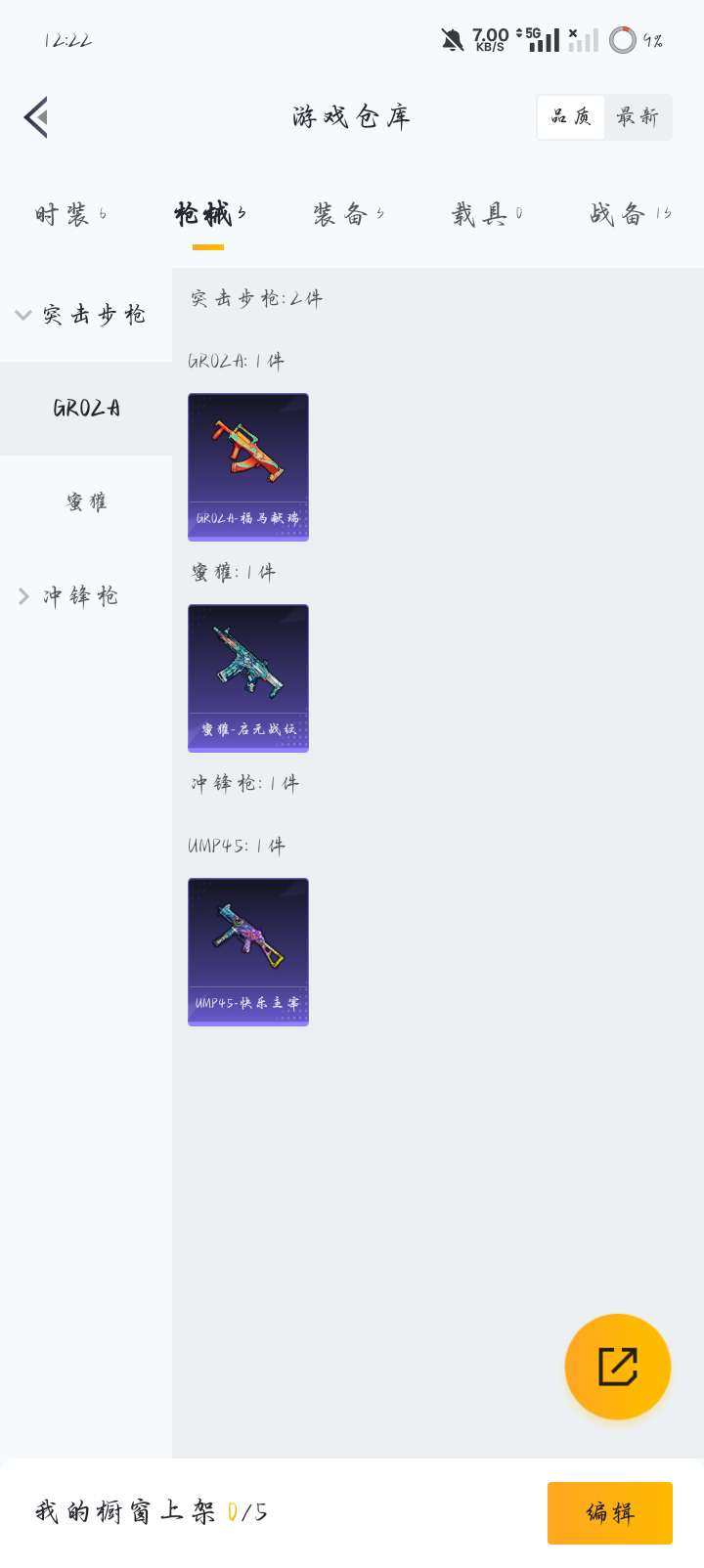The image size is (704, 1568).
Task: Tap the muted notification bell in status bar
Action: tap(452, 40)
